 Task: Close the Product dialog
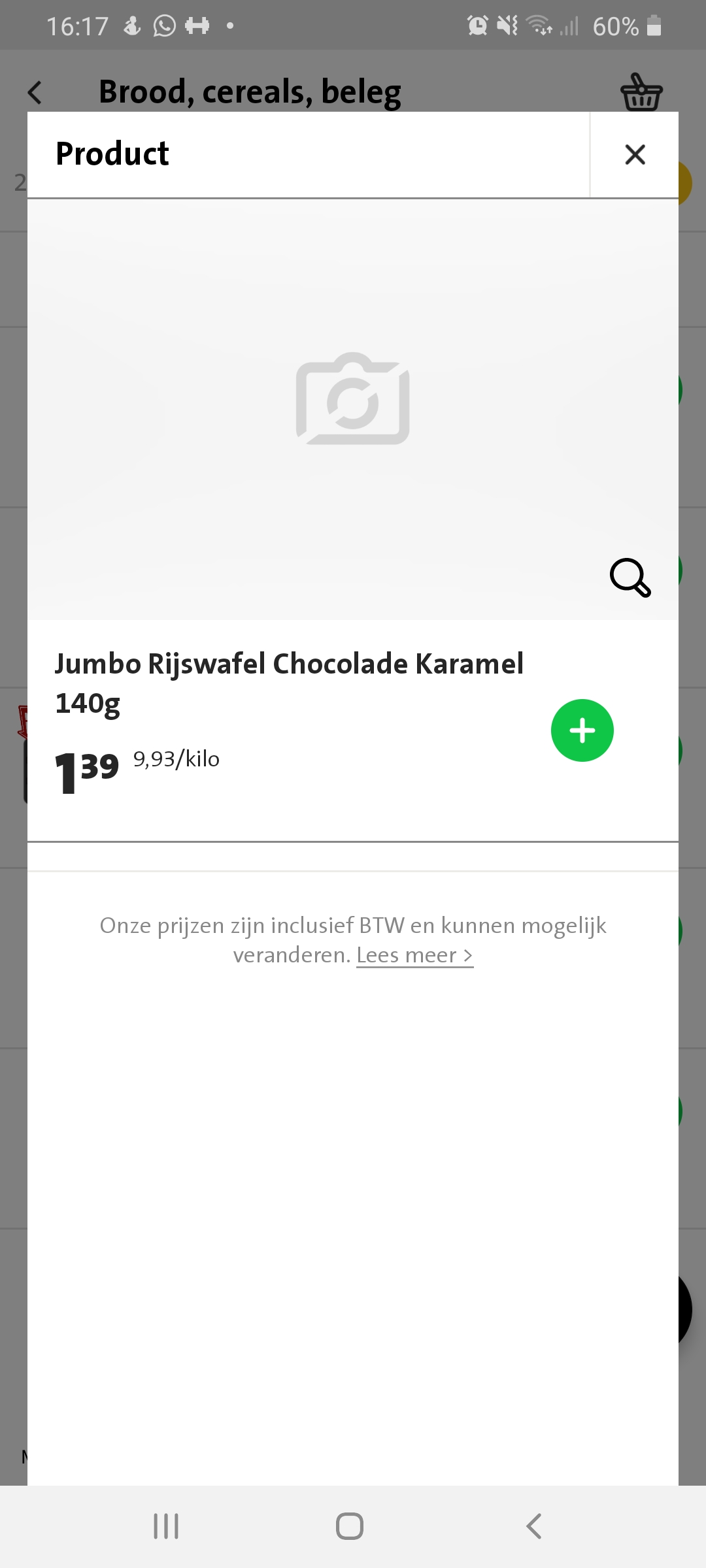click(x=635, y=155)
